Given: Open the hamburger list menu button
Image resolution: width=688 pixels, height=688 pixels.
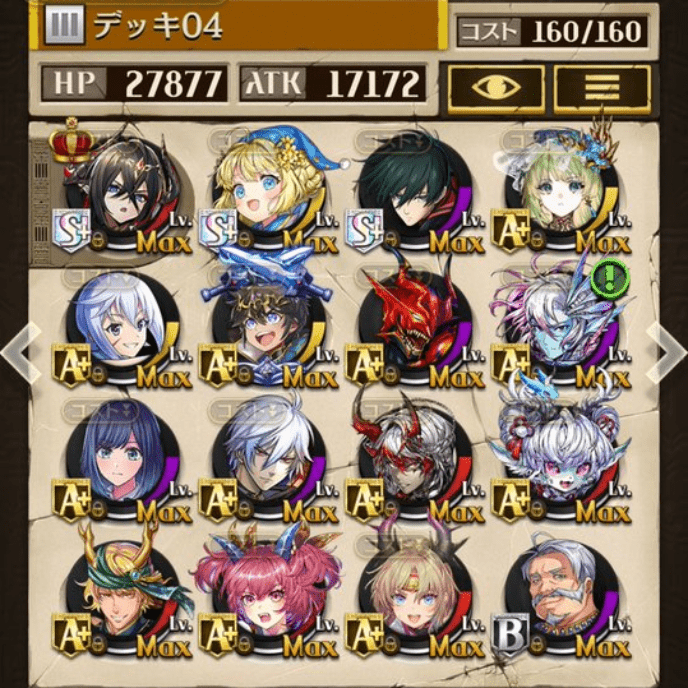Looking at the screenshot, I should click(x=602, y=89).
